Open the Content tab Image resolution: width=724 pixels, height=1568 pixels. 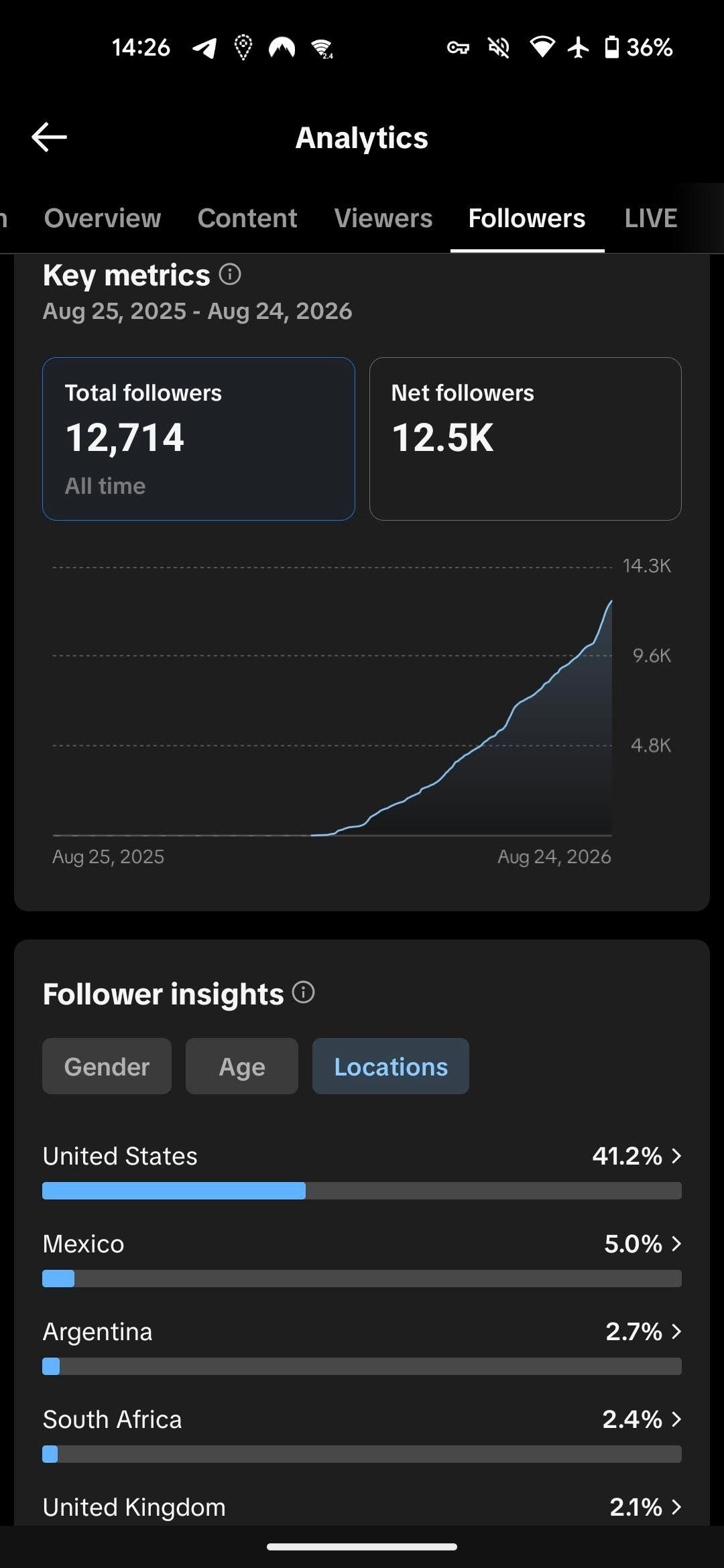tap(247, 218)
